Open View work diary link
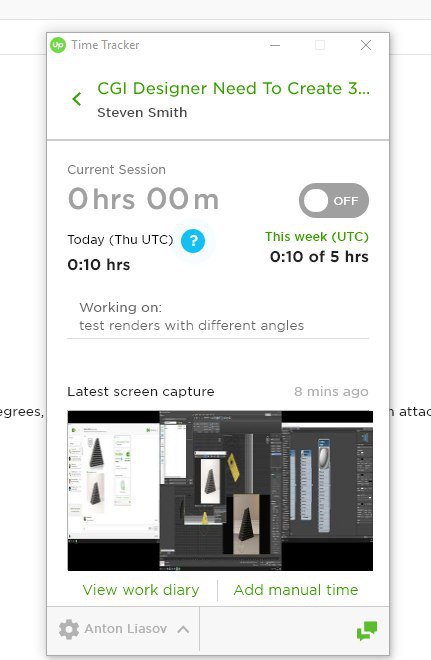 (x=141, y=590)
